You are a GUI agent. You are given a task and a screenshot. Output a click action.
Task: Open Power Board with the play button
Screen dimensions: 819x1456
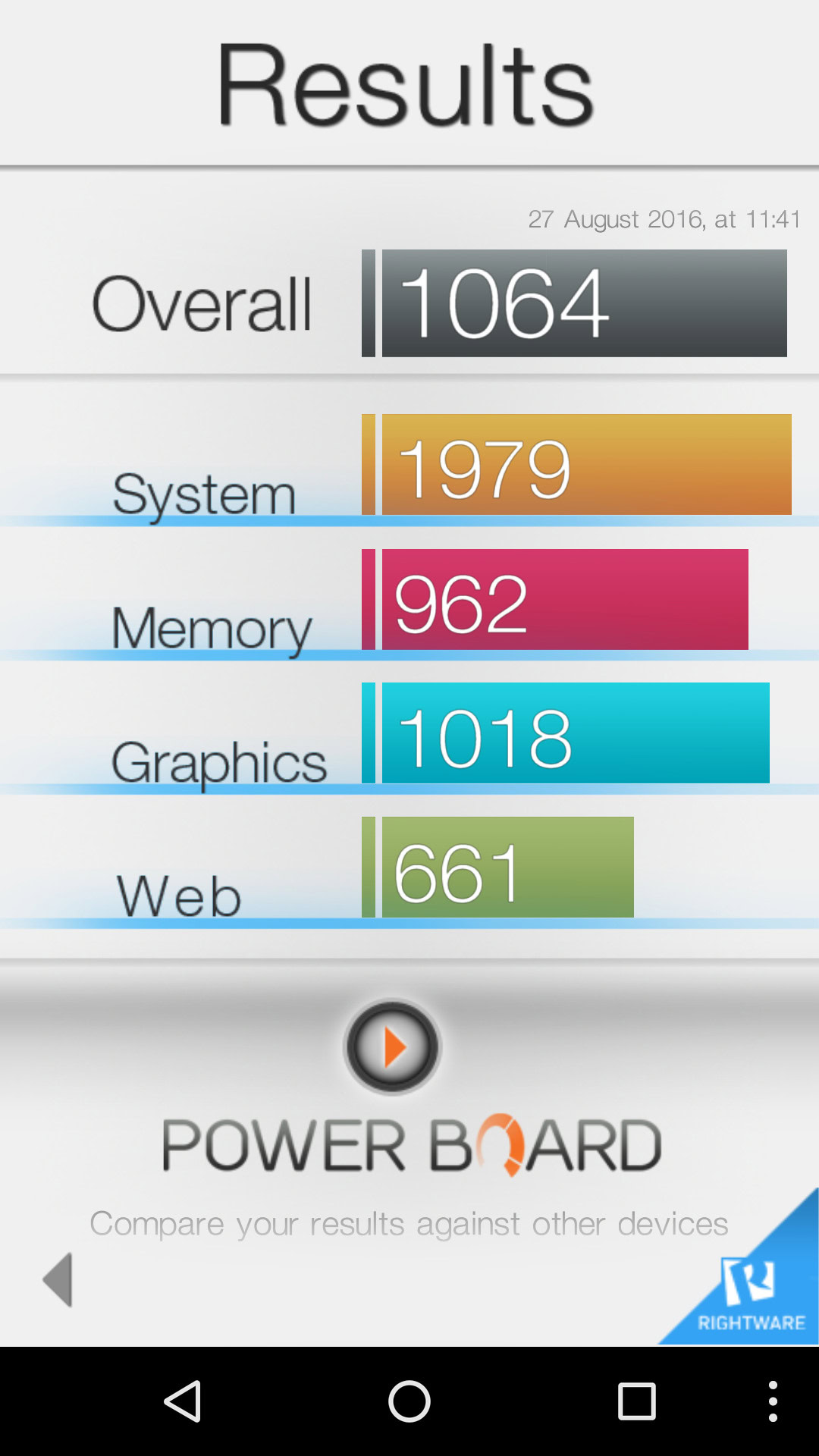pyautogui.click(x=392, y=1046)
